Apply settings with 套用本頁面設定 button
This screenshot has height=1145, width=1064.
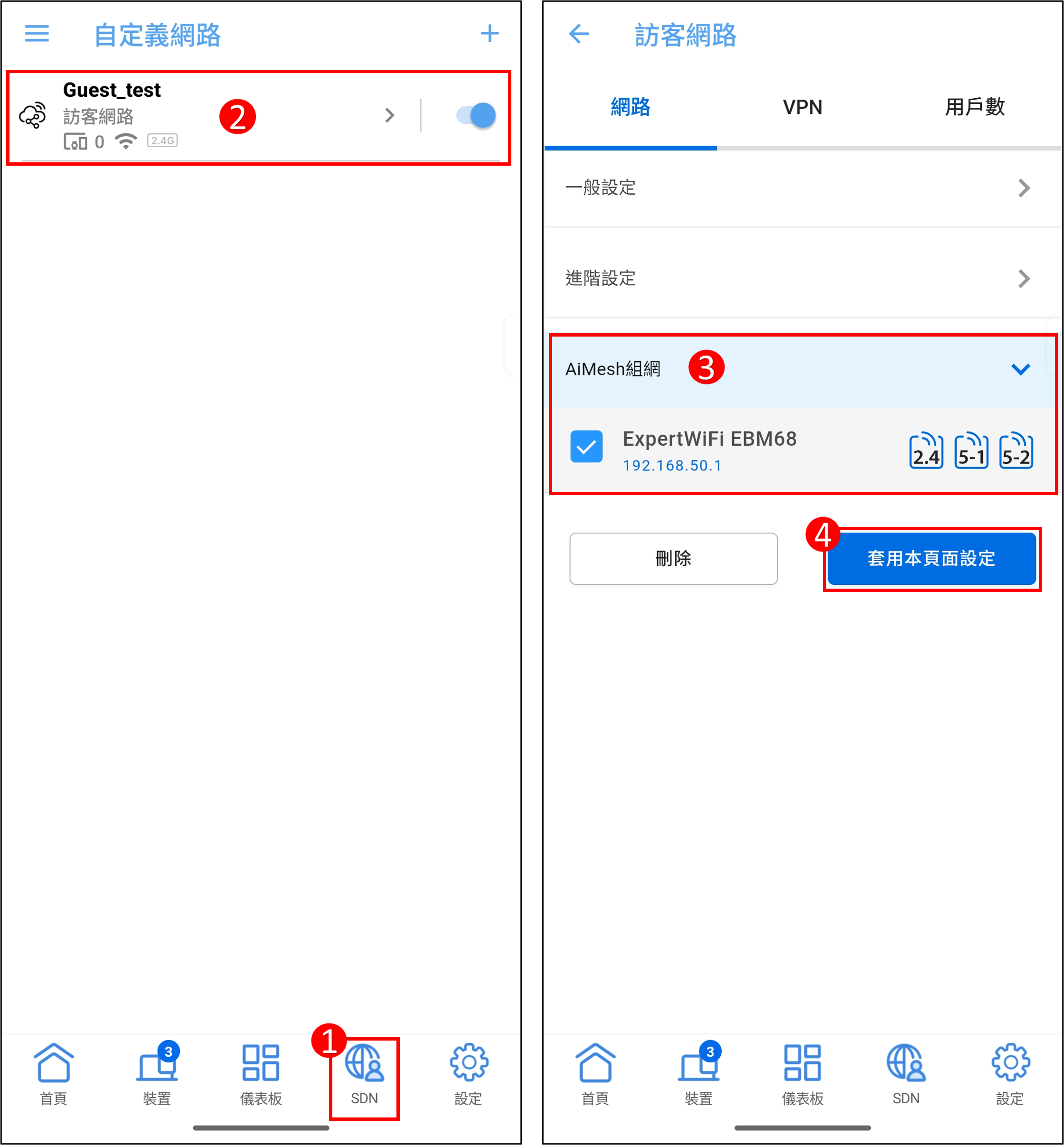tap(931, 558)
